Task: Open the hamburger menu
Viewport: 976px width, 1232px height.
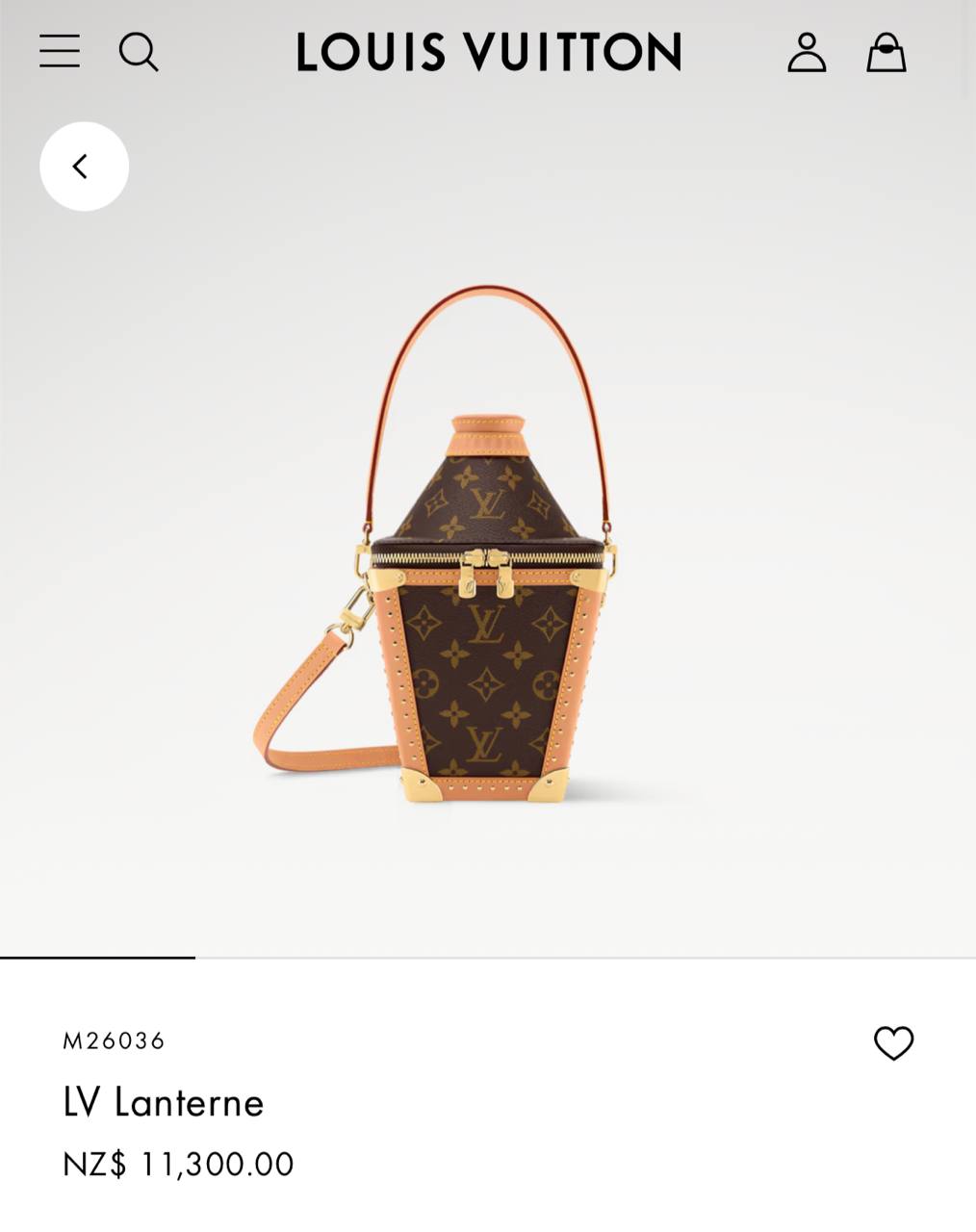Action: [x=60, y=52]
